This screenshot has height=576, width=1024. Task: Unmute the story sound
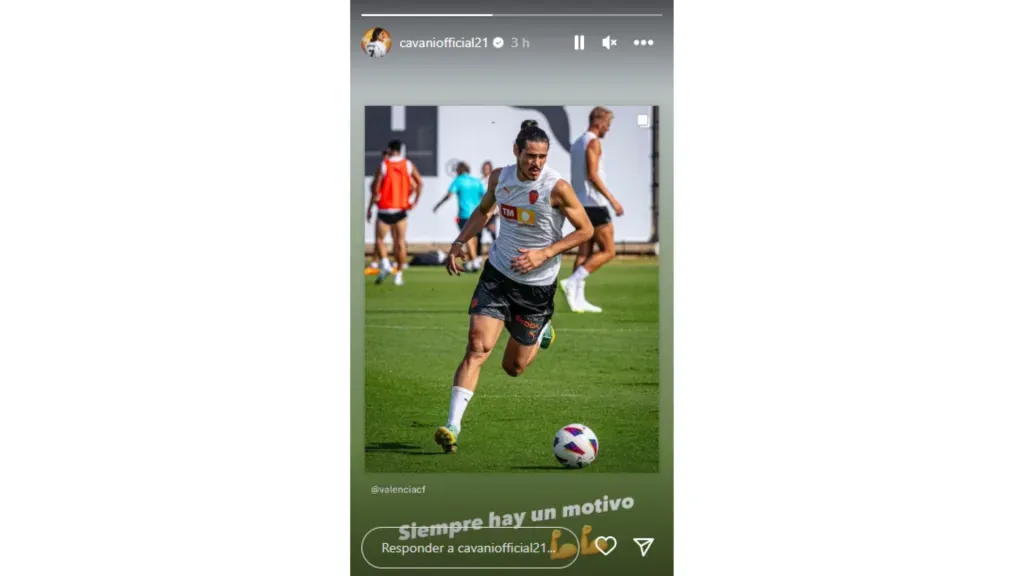(609, 42)
